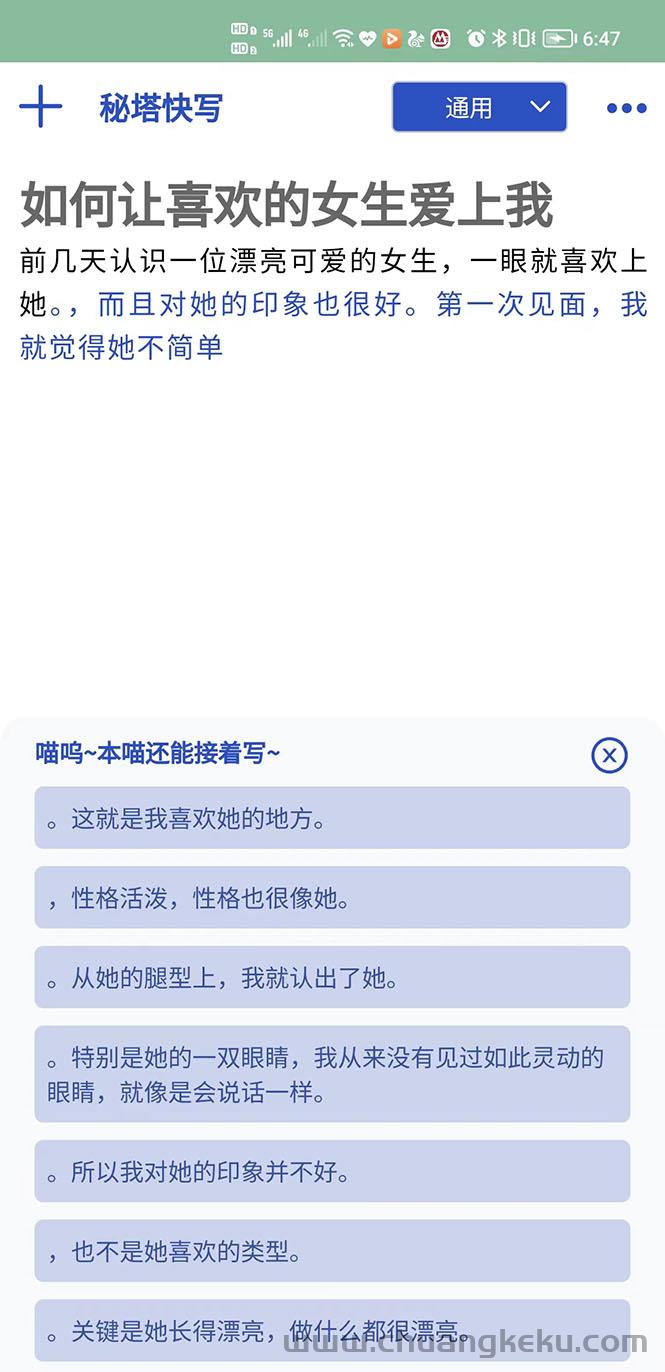
Task: Open the three-dot overflow menu
Action: coord(627,108)
